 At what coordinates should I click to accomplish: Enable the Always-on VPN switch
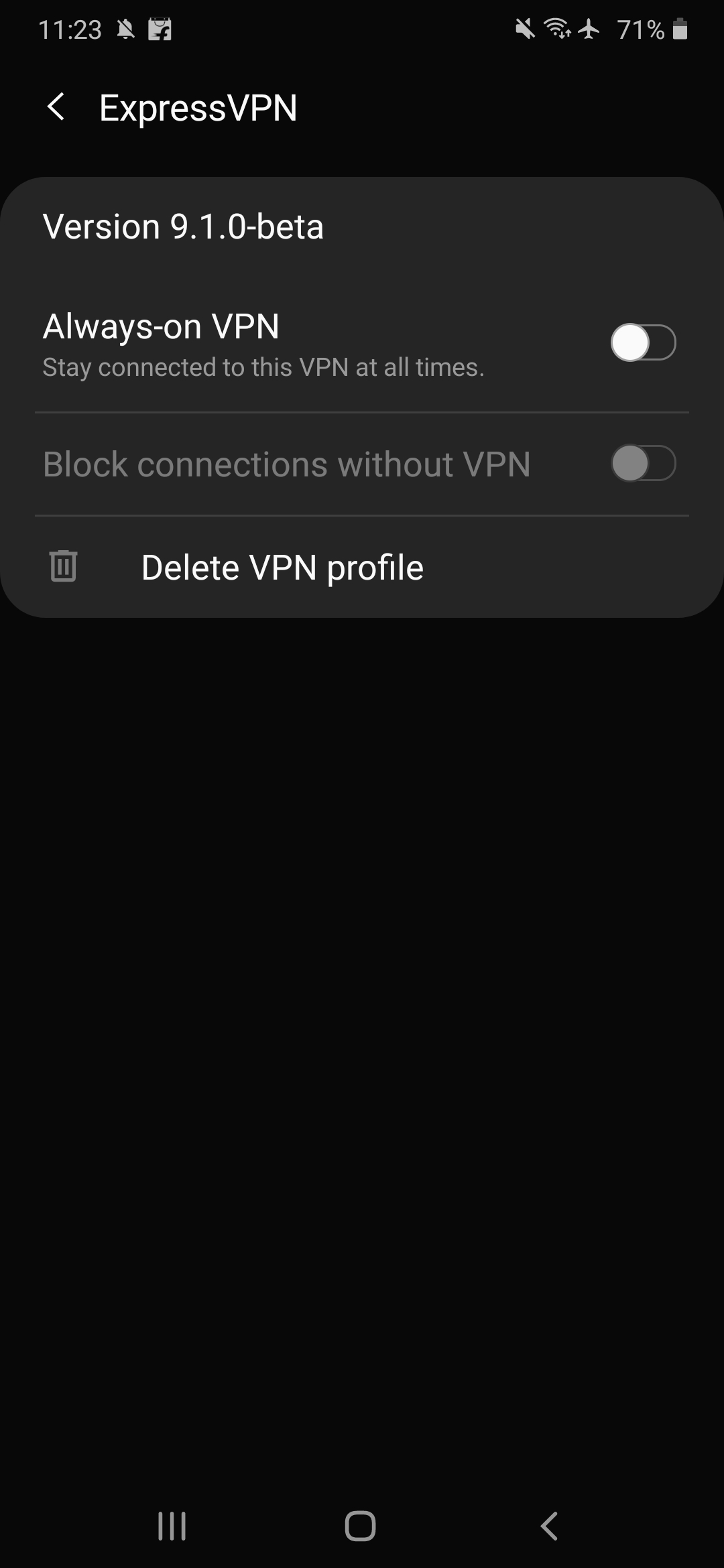tap(643, 342)
